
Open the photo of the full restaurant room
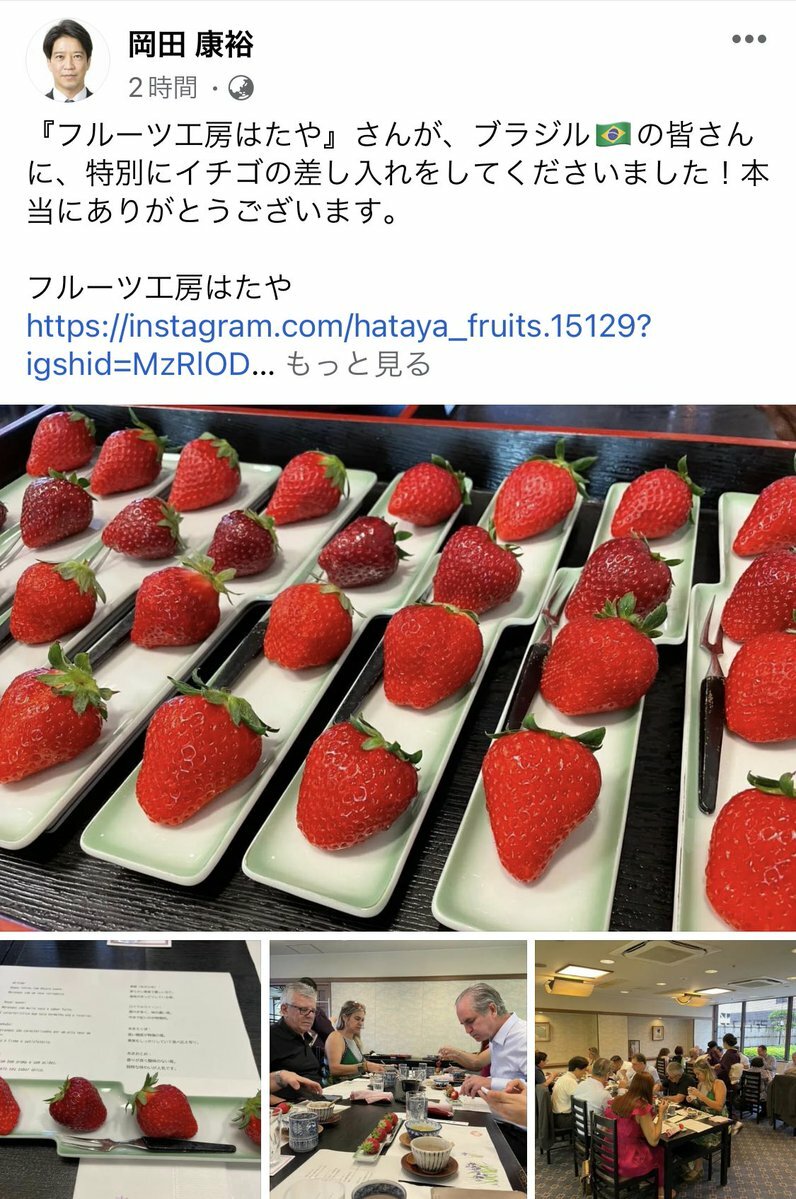coord(665,1068)
